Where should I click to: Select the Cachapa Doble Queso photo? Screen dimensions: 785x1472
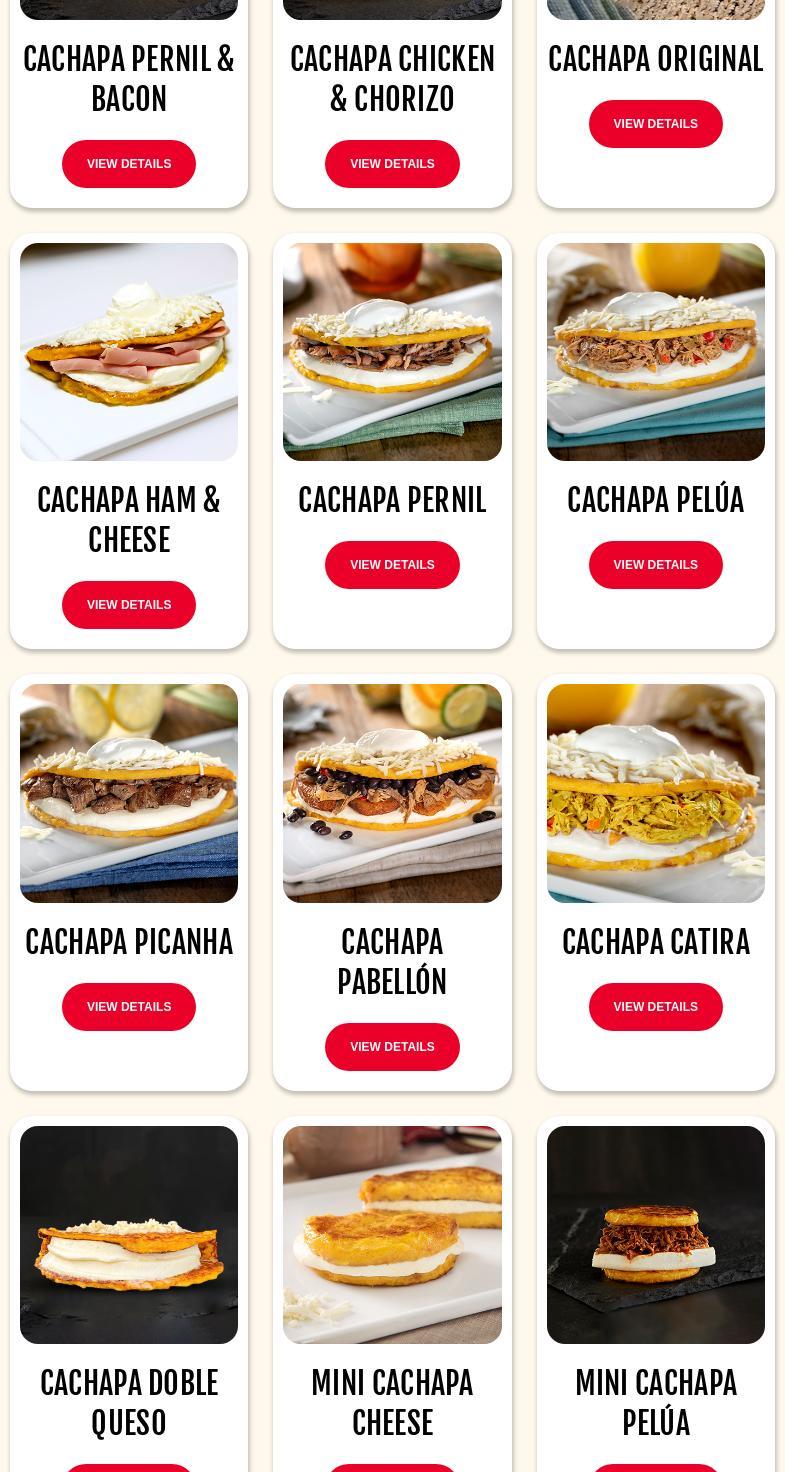point(129,1235)
